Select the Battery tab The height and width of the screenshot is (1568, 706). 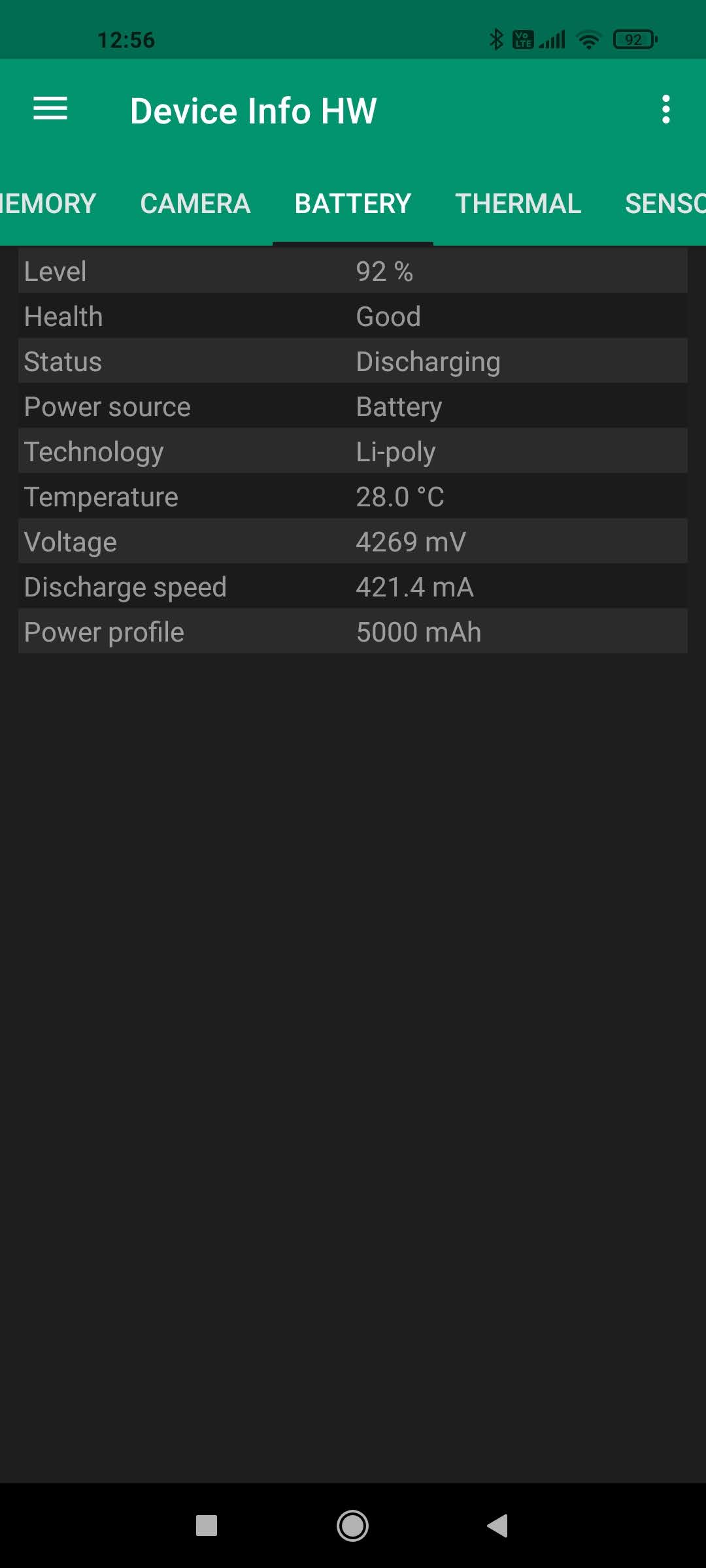pos(352,204)
